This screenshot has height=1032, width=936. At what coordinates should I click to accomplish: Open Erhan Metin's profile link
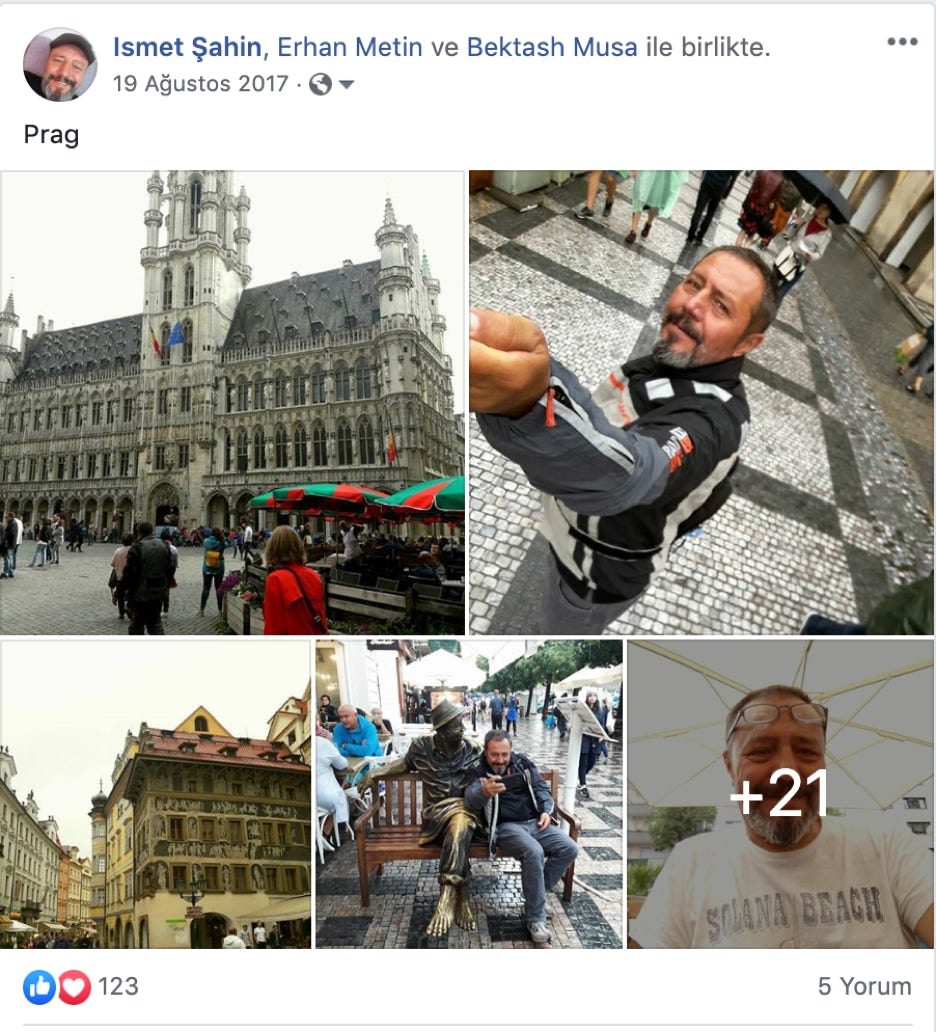point(349,47)
